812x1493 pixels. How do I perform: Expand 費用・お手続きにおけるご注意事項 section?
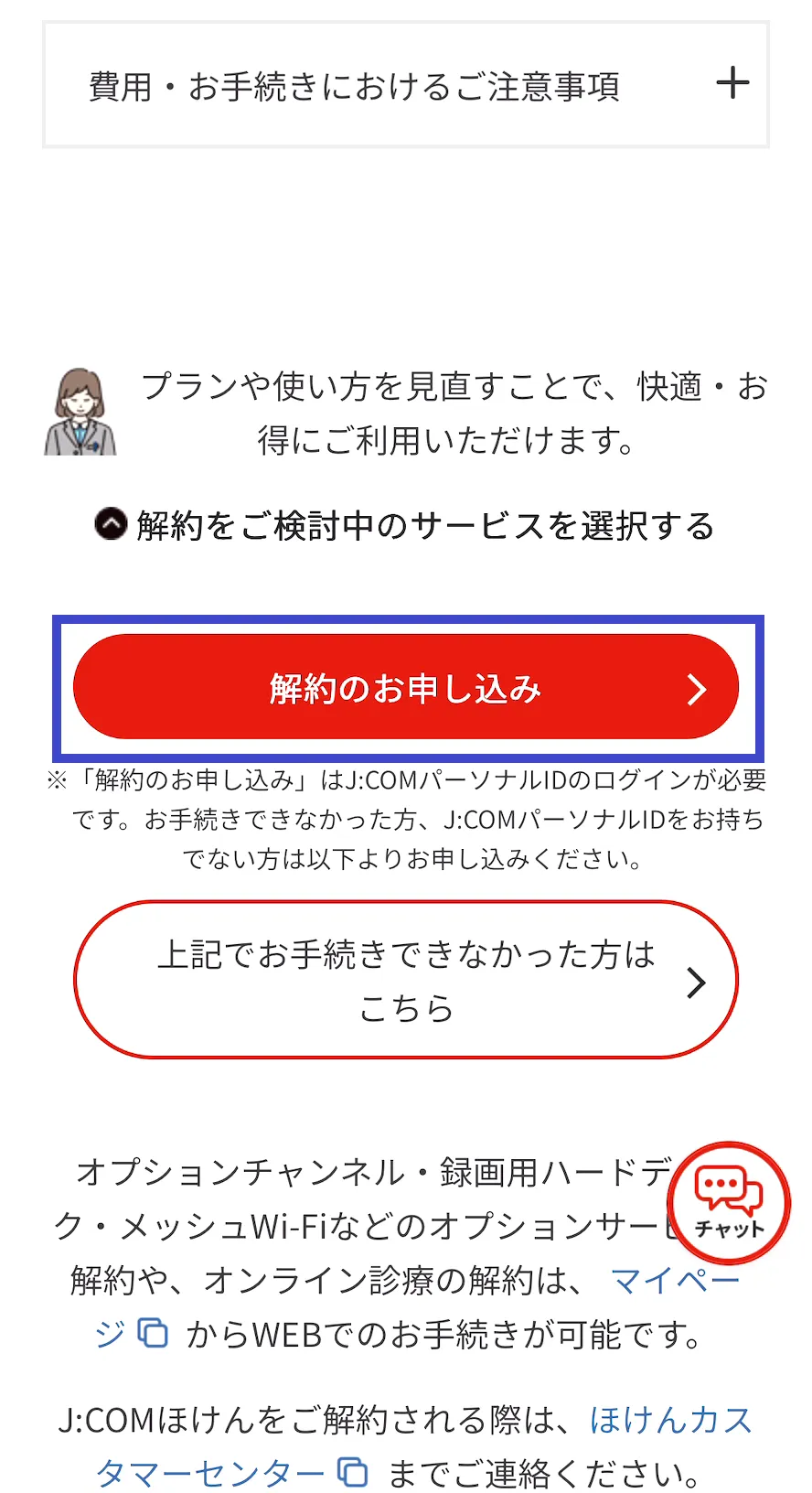pos(406,85)
